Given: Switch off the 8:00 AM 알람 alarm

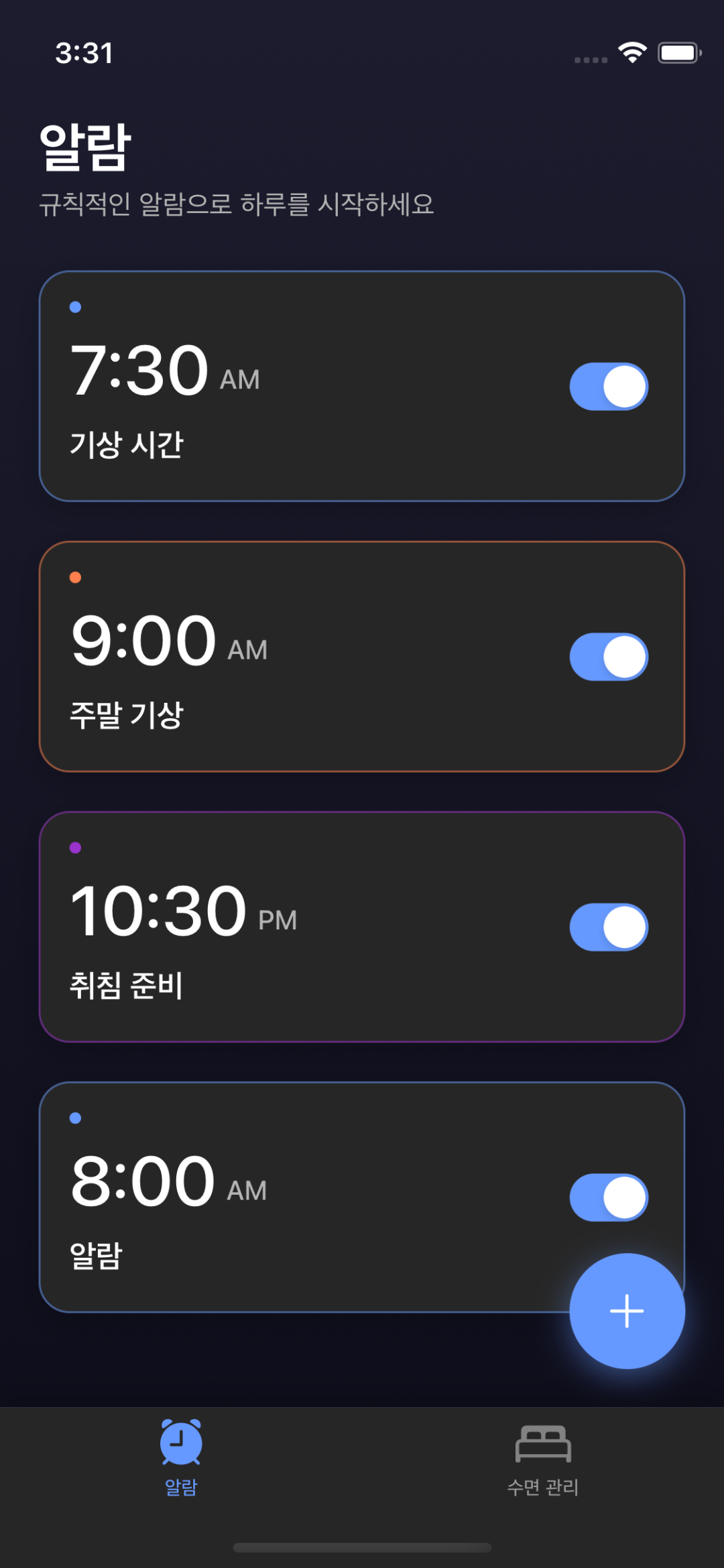Looking at the screenshot, I should coord(609,1197).
